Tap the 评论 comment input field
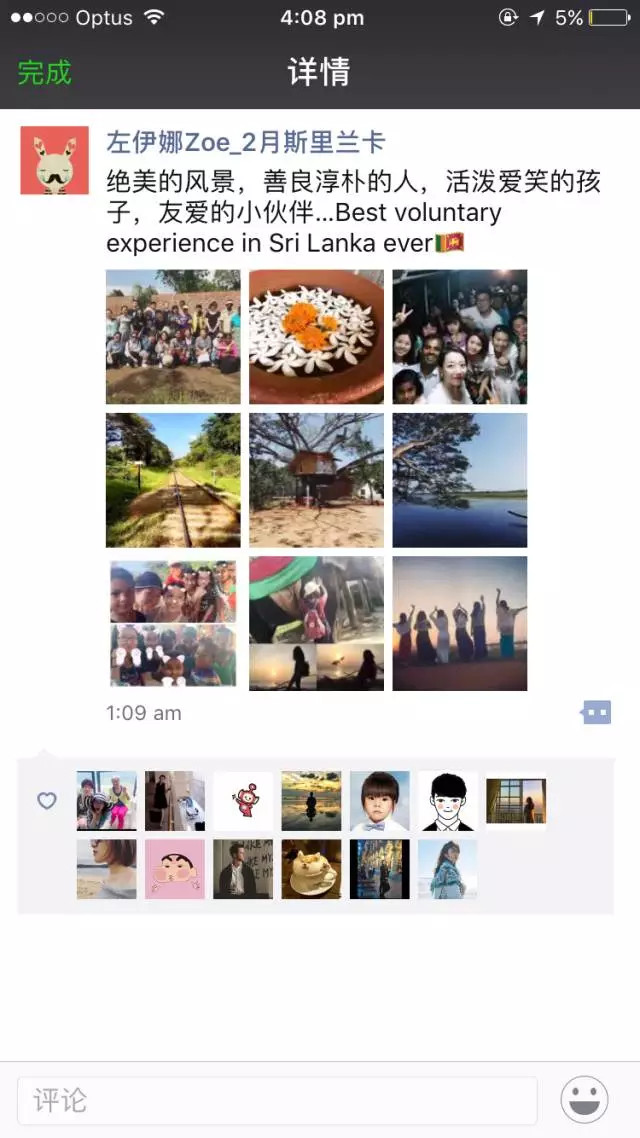 277,1101
